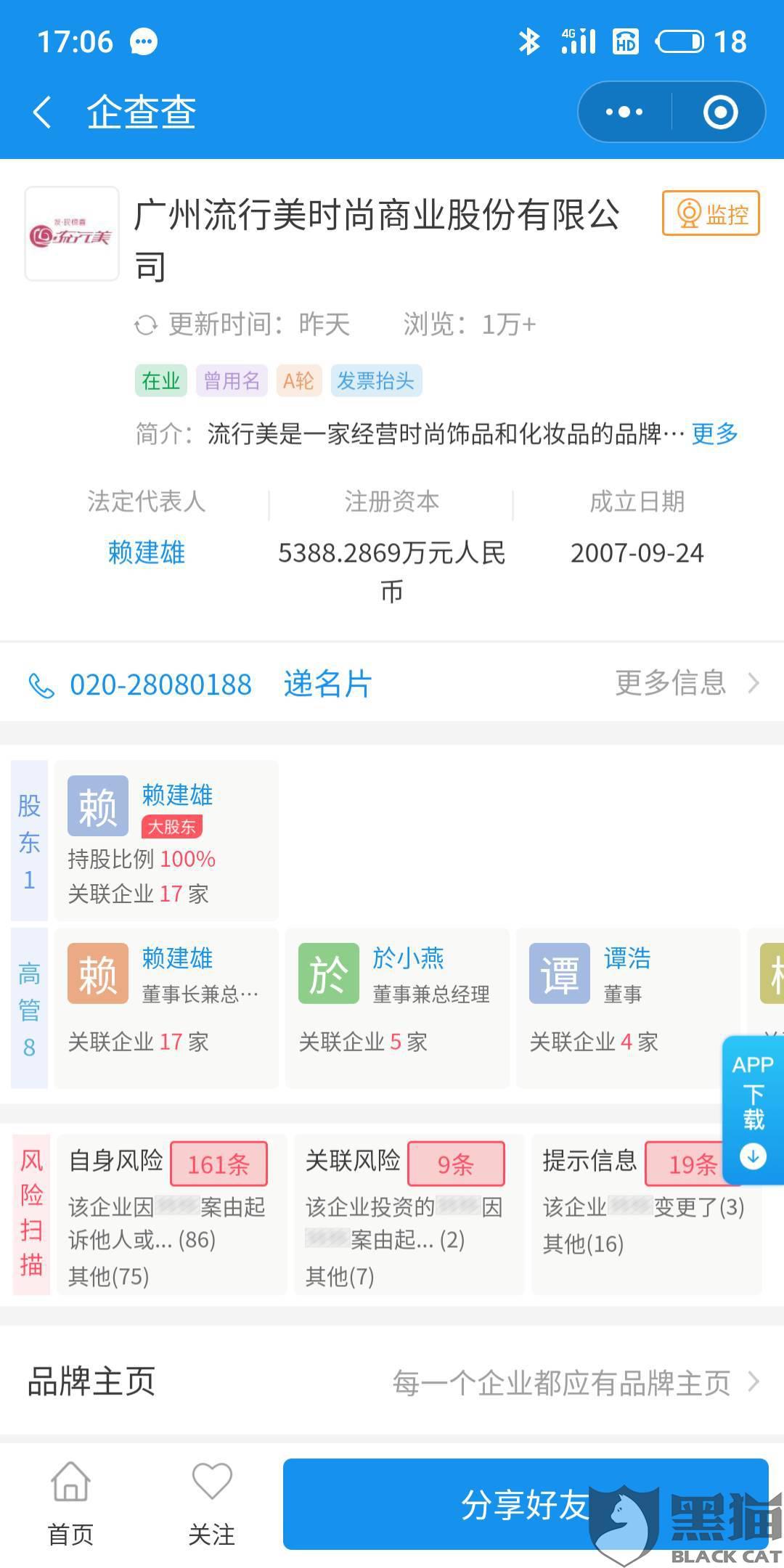Go to the 首页 home tab
784x1568 pixels.
[x=70, y=1504]
